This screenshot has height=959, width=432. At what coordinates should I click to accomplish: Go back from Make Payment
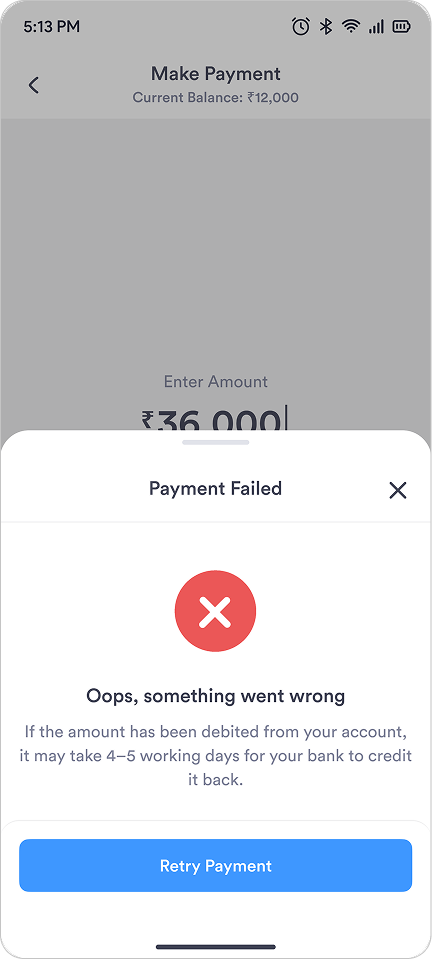pos(34,85)
